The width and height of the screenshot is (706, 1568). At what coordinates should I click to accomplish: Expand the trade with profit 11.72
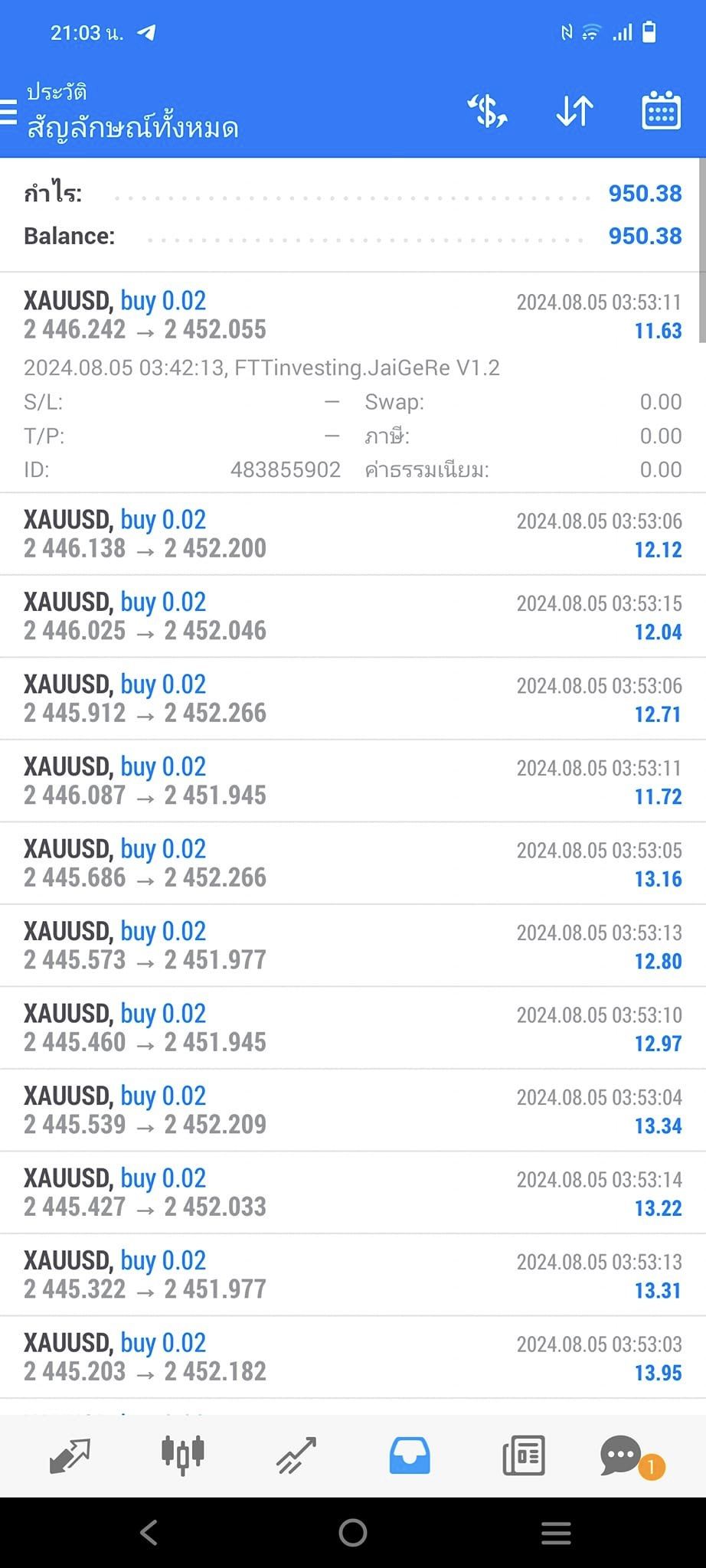tap(352, 781)
